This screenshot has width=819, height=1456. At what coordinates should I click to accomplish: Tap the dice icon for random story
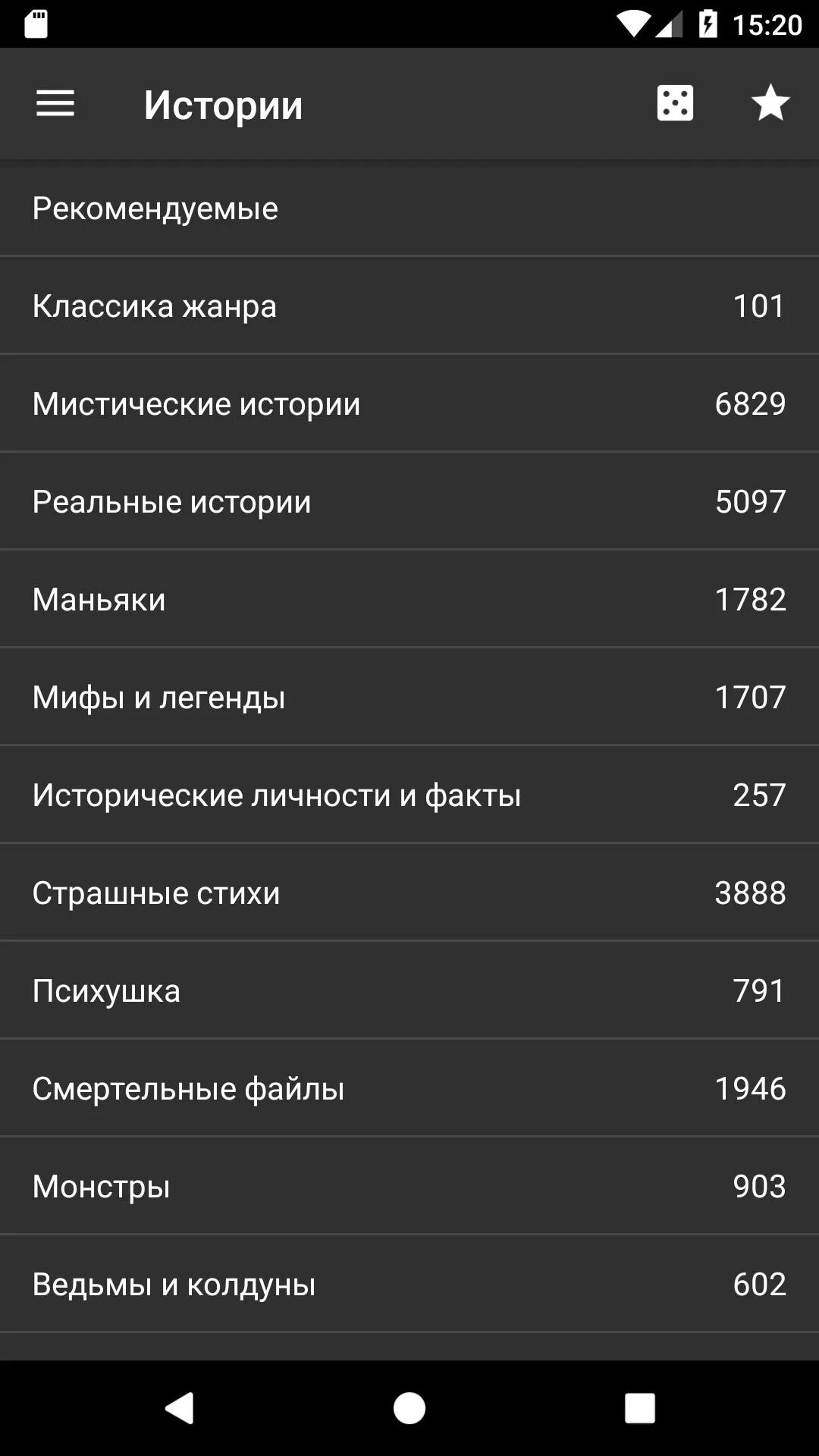[673, 103]
